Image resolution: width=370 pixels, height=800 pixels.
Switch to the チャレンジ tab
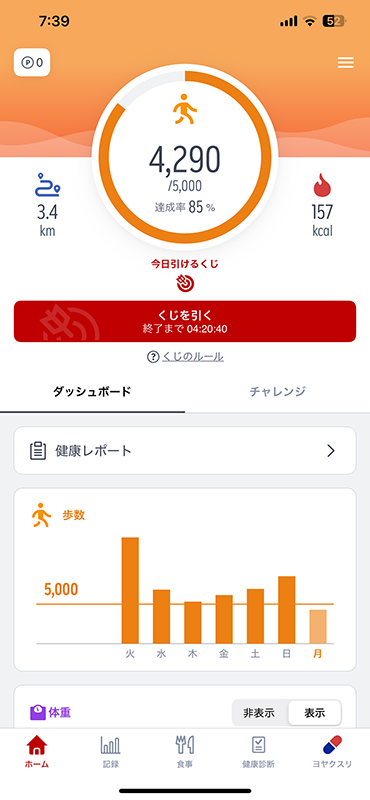[278, 392]
